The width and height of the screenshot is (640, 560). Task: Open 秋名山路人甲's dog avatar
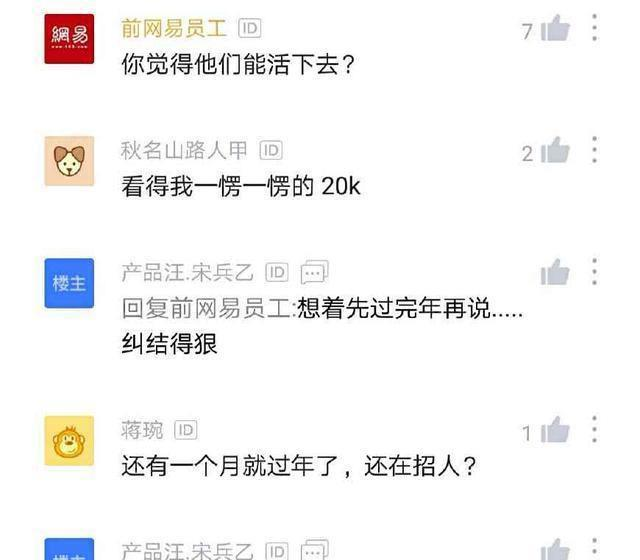[69, 161]
